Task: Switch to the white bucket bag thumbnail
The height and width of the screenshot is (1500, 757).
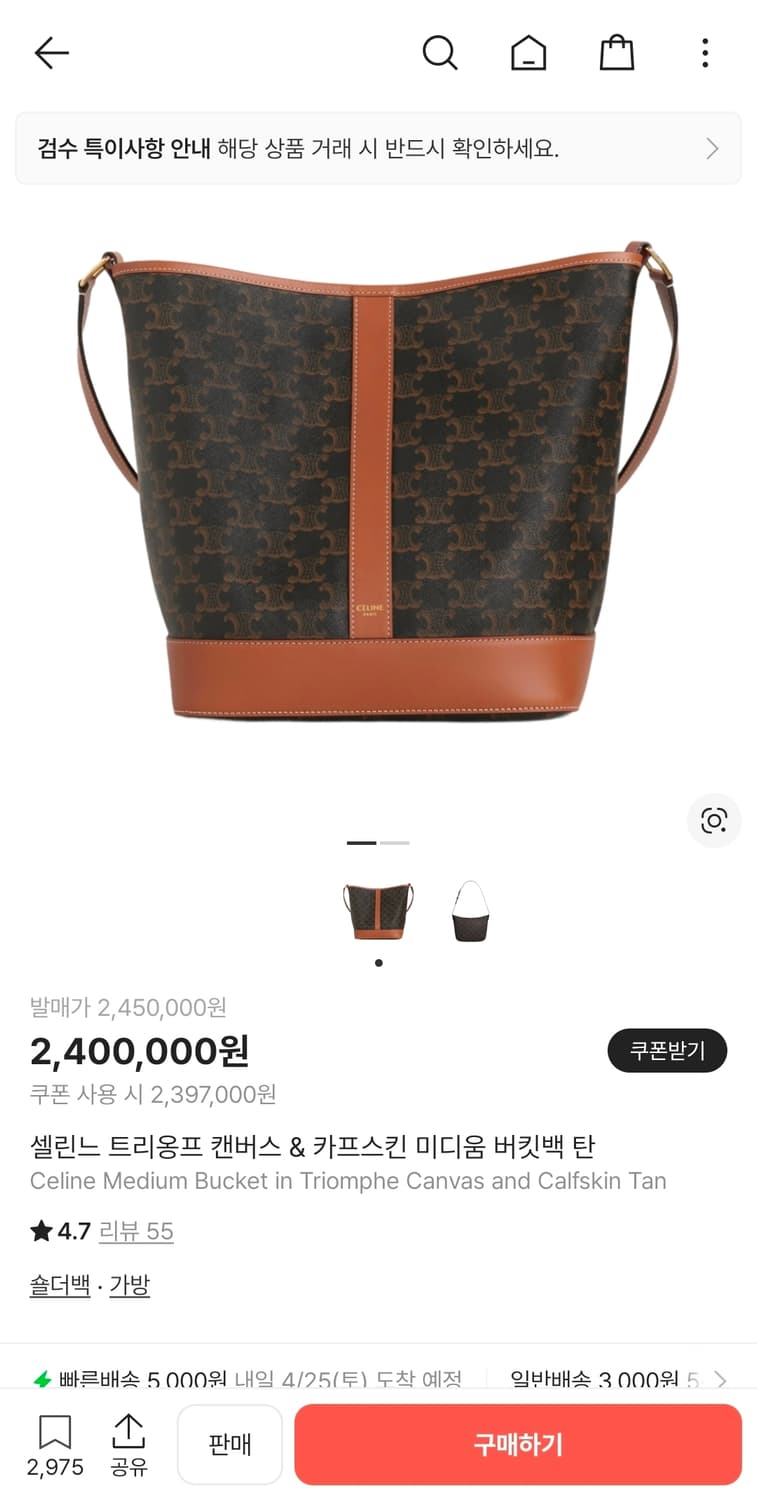Action: coord(470,908)
